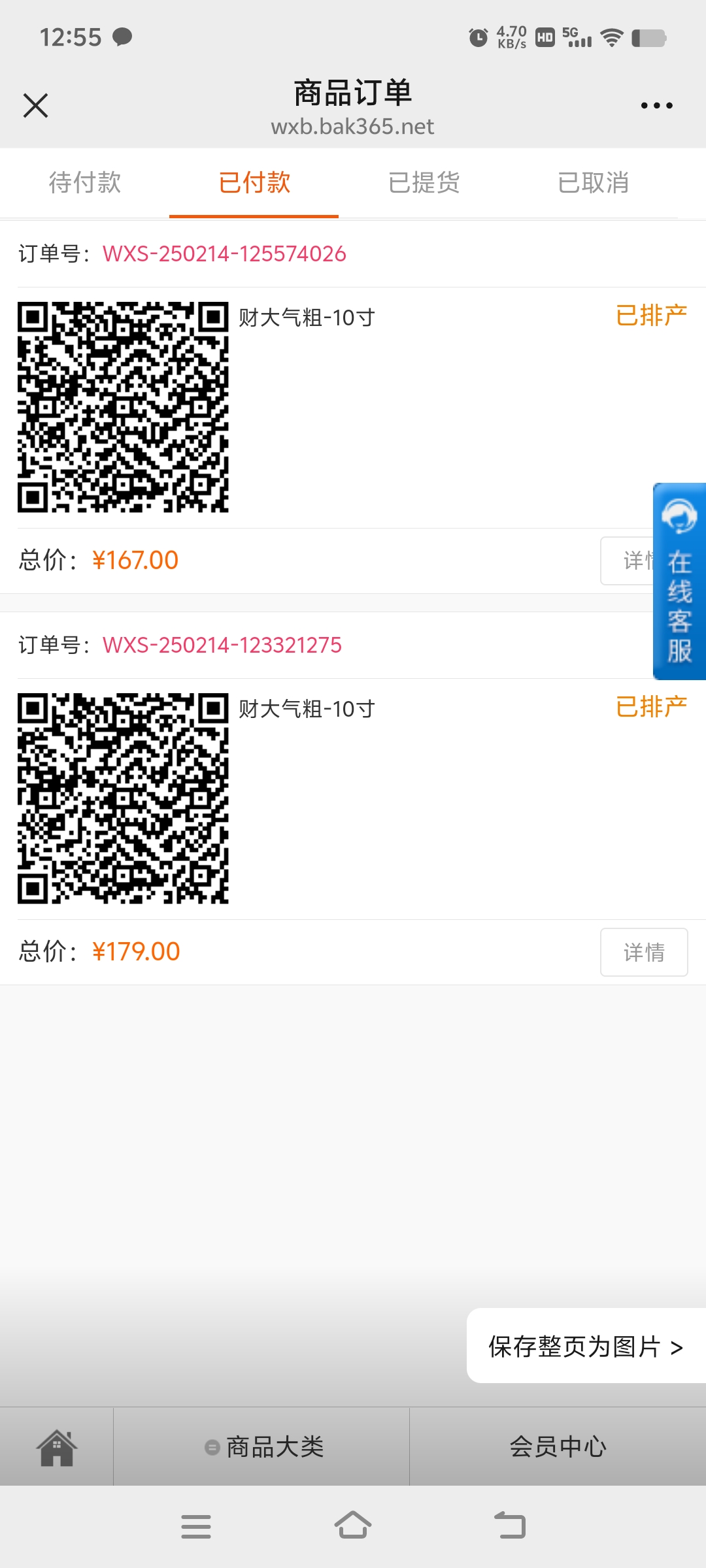Close the 商品订单 web page
The image size is (706, 1568).
[35, 105]
